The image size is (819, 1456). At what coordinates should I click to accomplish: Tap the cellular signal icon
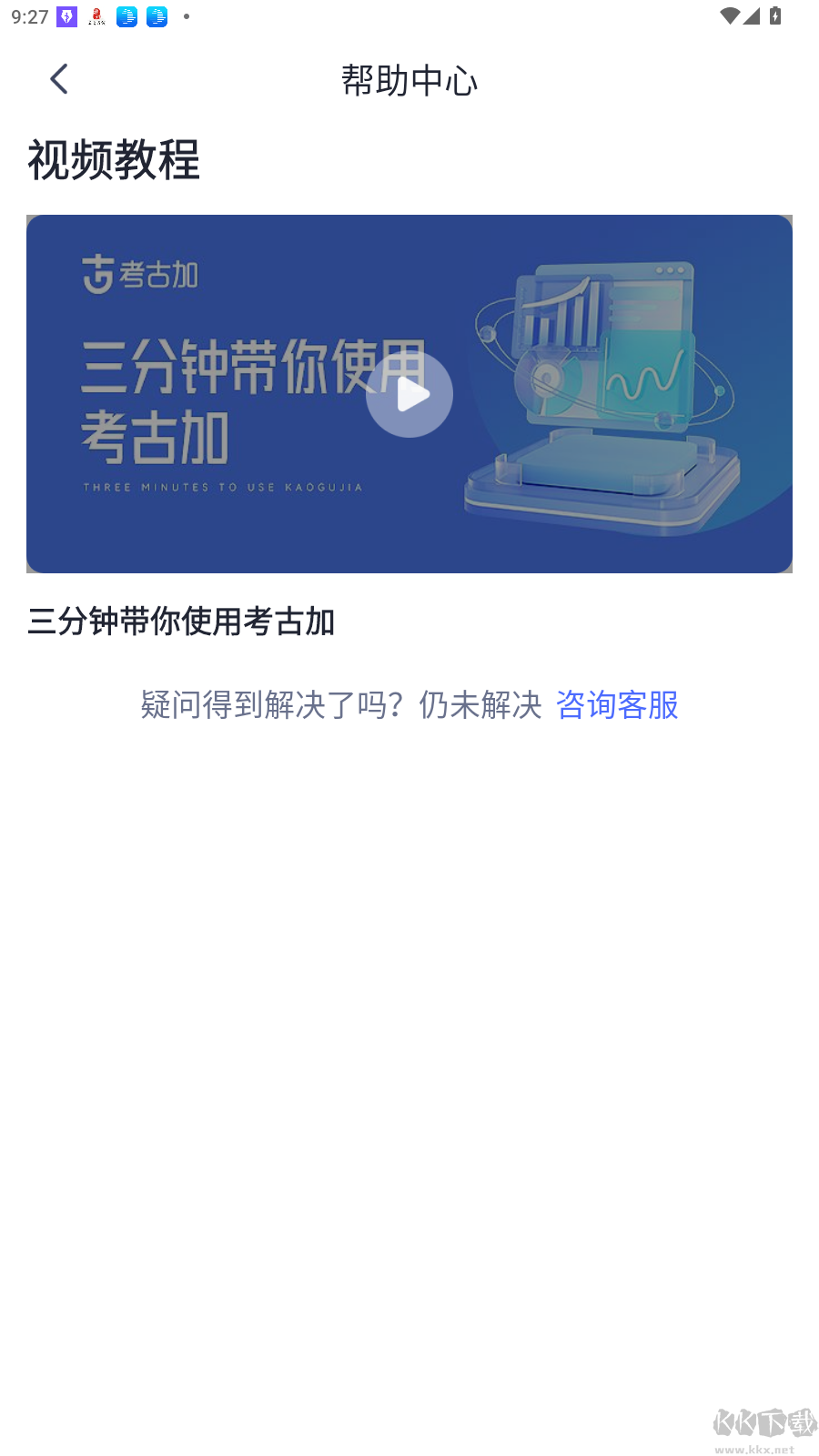752,15
